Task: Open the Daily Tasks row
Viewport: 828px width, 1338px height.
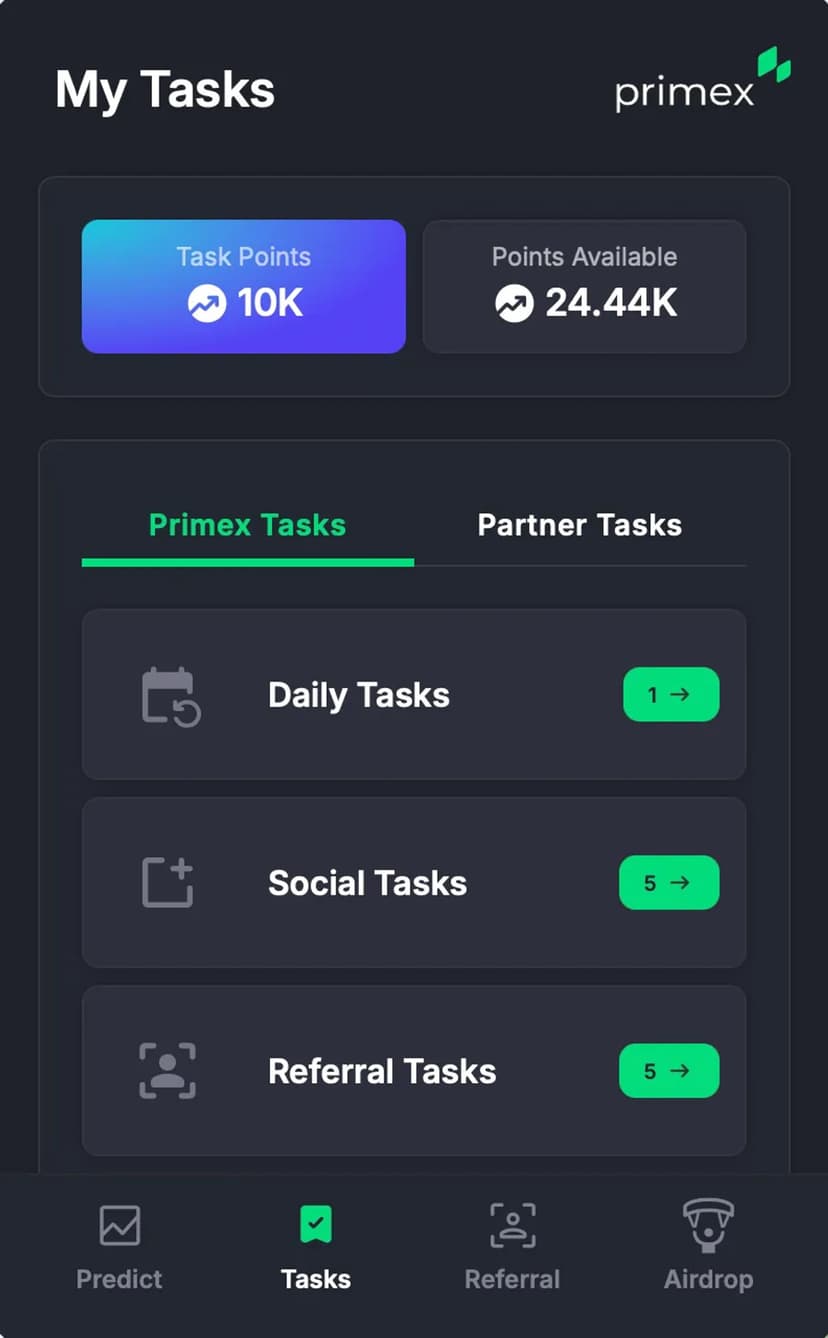Action: 413,695
